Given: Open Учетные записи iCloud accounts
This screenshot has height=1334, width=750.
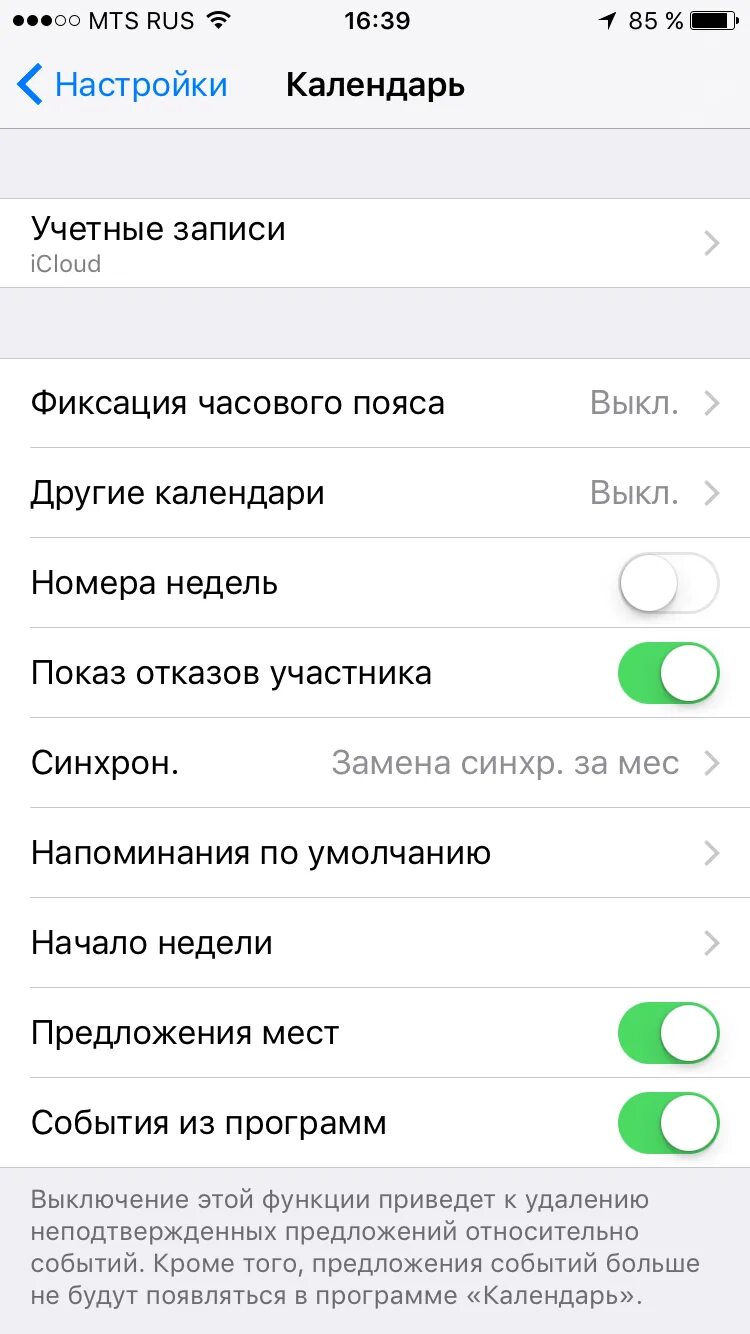Looking at the screenshot, I should coord(375,243).
